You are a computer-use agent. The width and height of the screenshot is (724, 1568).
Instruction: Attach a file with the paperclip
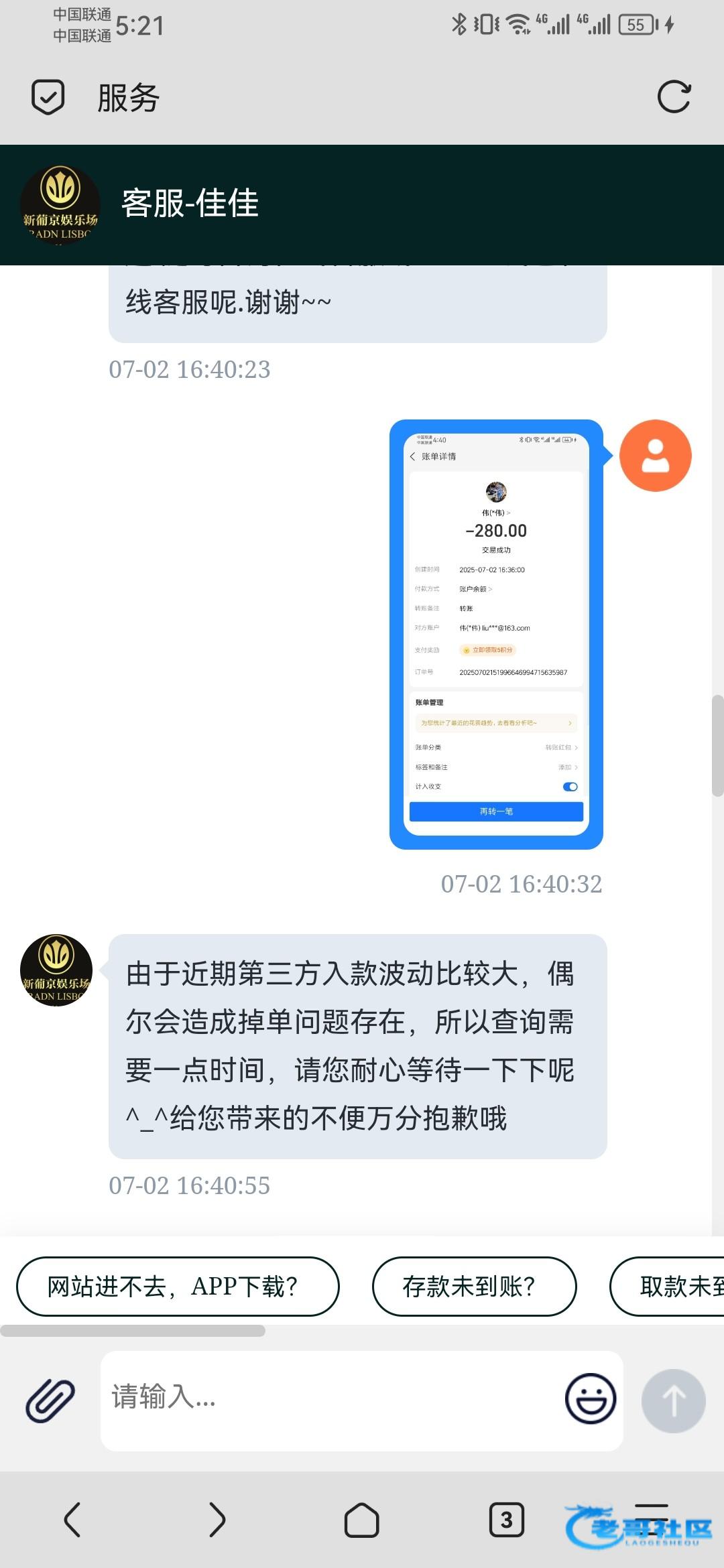[50, 1400]
